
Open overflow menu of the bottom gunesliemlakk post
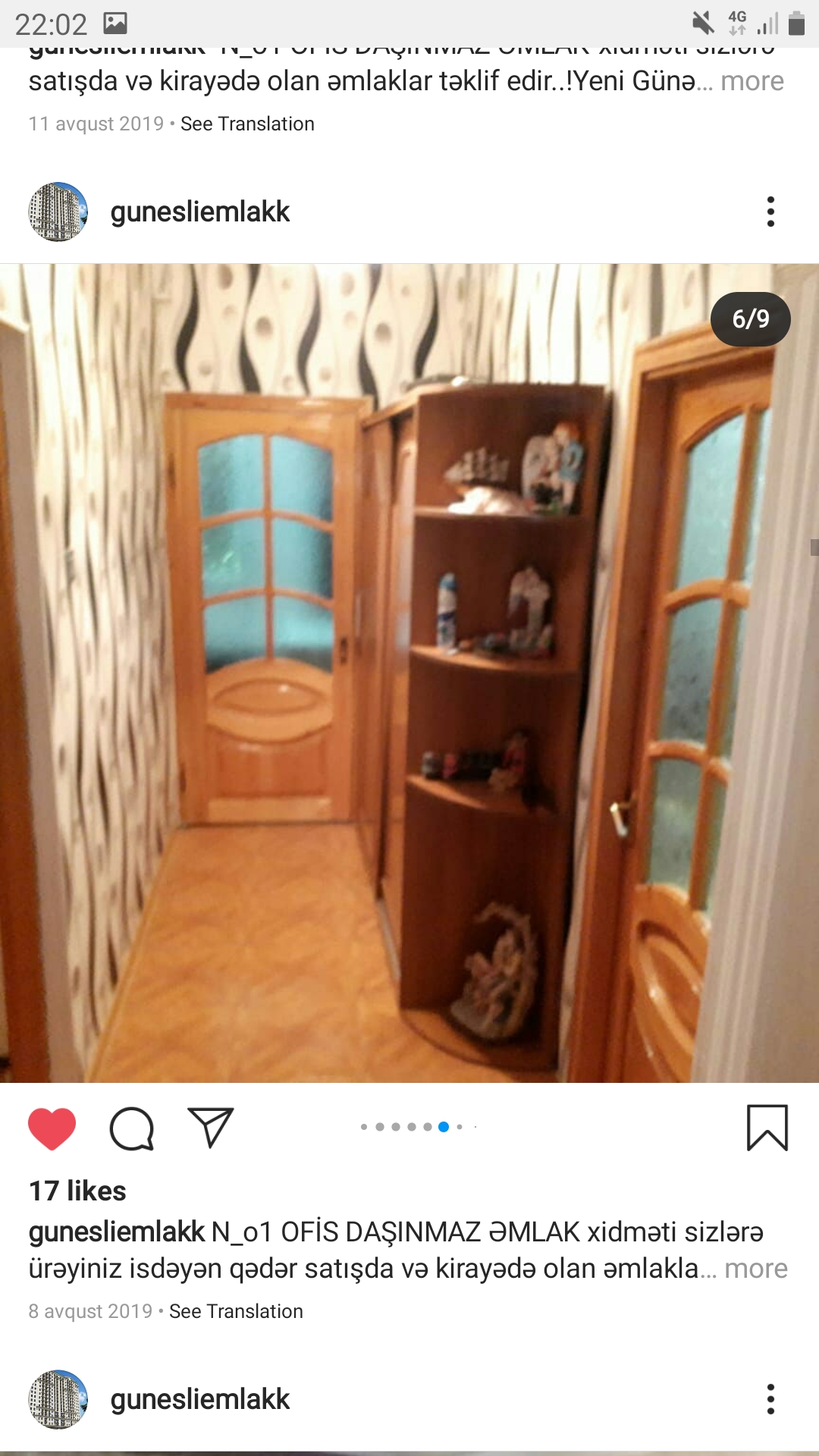click(x=770, y=1399)
